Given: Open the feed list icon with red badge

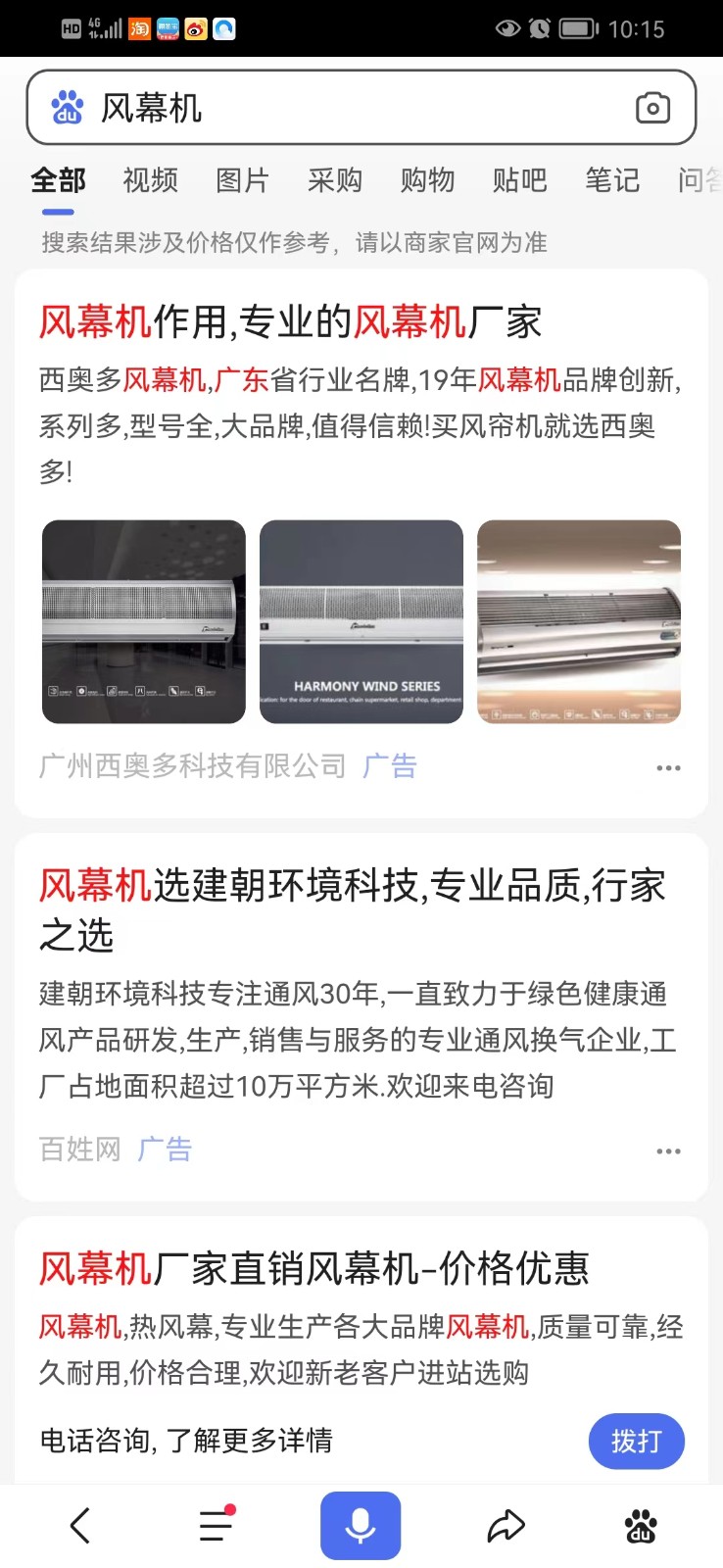Looking at the screenshot, I should pos(216,1524).
